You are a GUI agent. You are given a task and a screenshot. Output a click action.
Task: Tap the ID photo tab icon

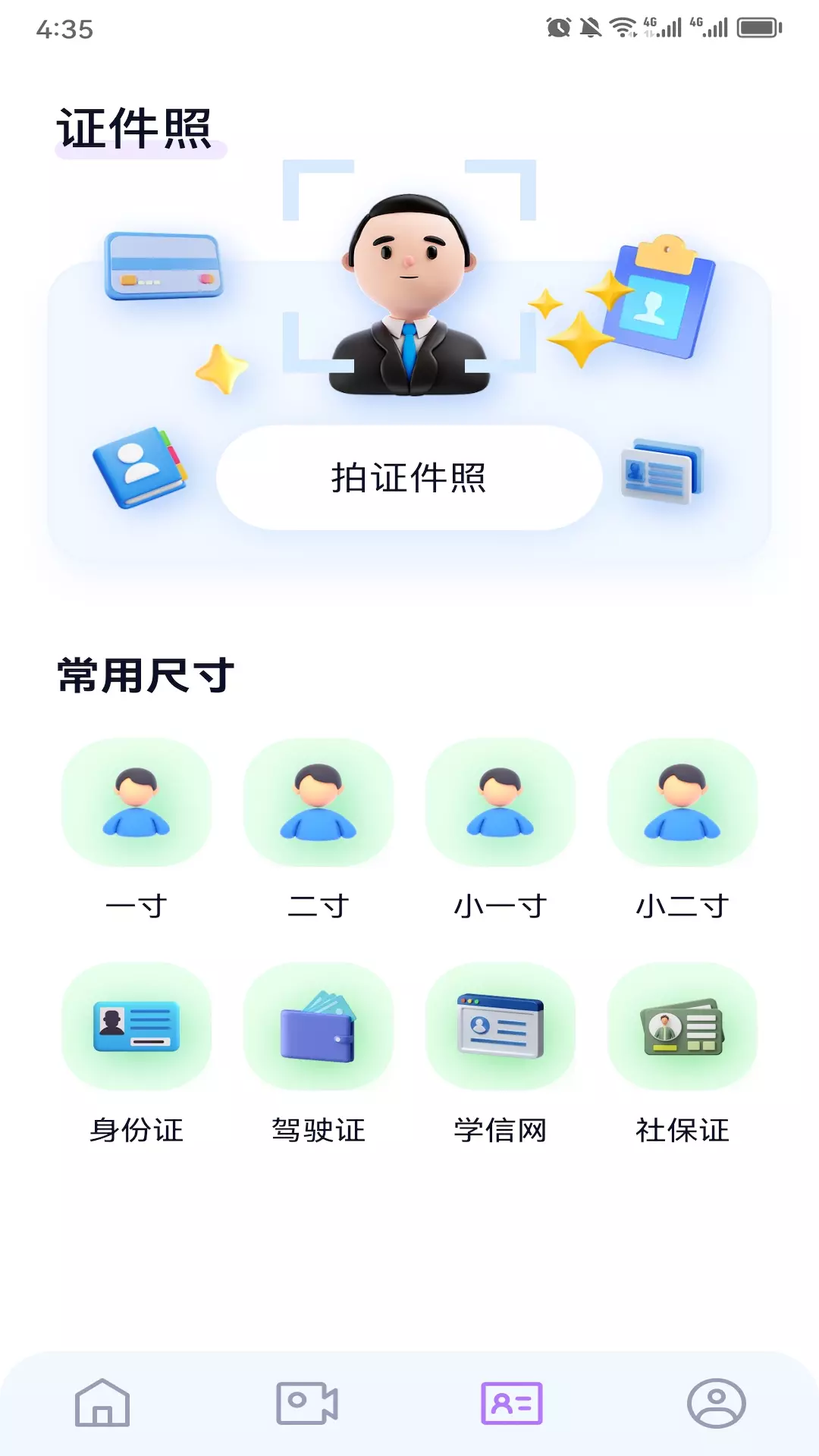tap(512, 1403)
